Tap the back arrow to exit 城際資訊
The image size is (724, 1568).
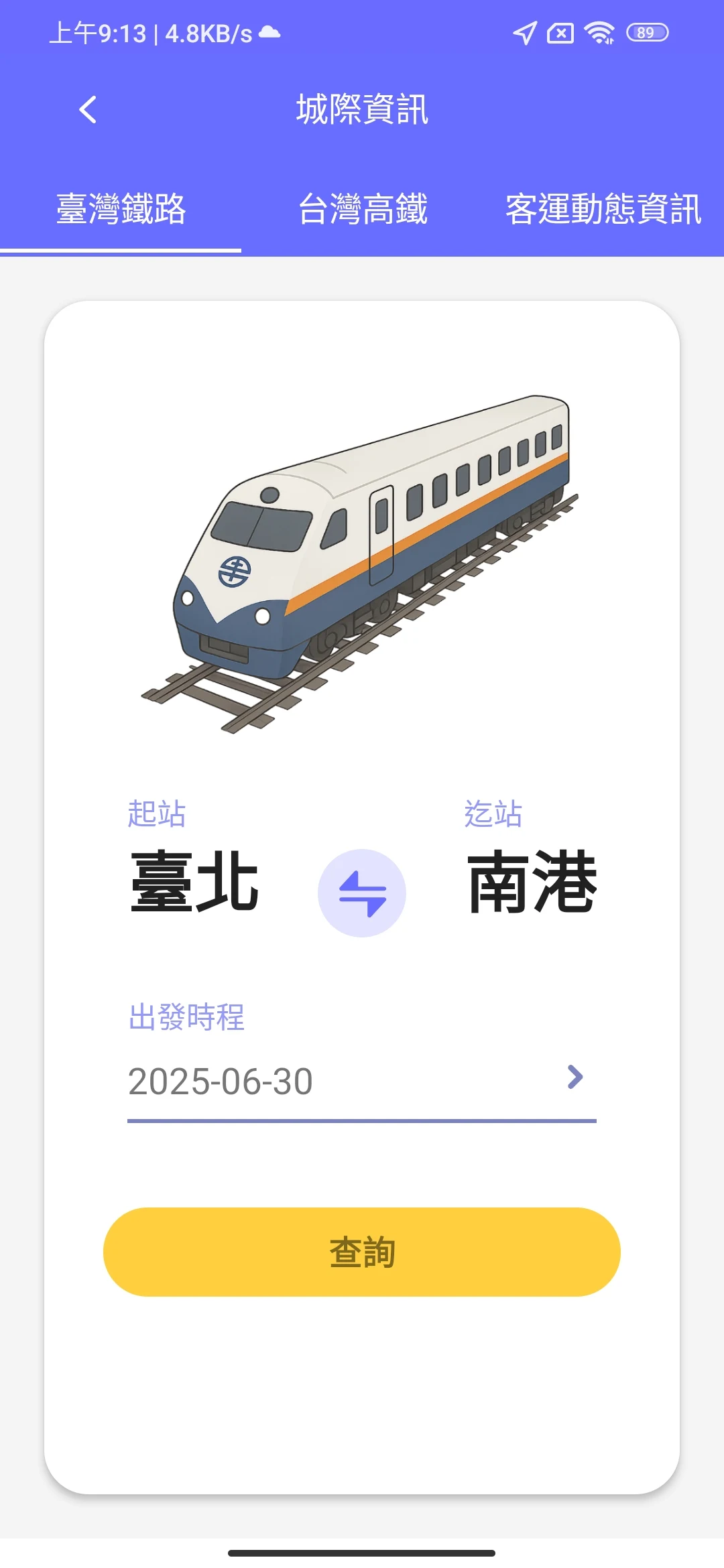[x=88, y=109]
